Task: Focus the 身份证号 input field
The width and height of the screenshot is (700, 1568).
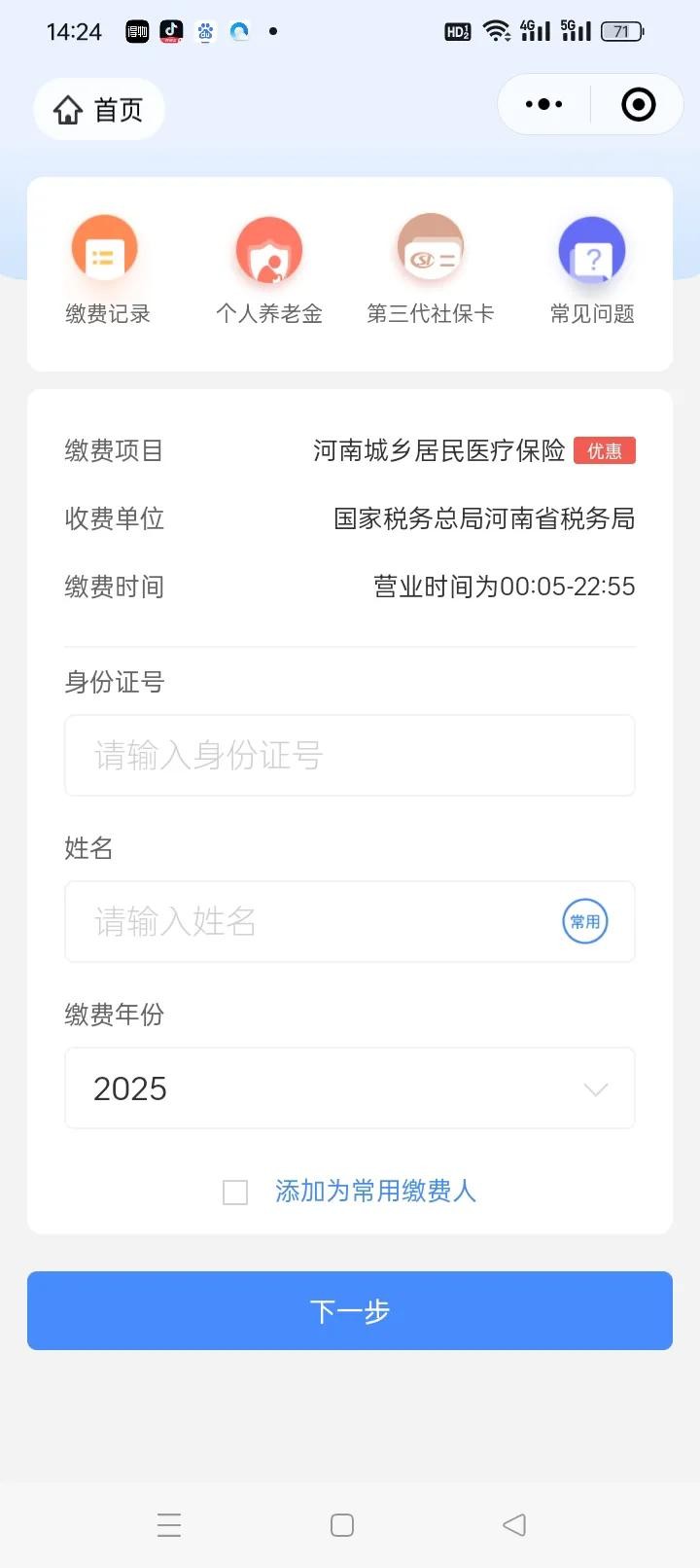Action: [350, 756]
